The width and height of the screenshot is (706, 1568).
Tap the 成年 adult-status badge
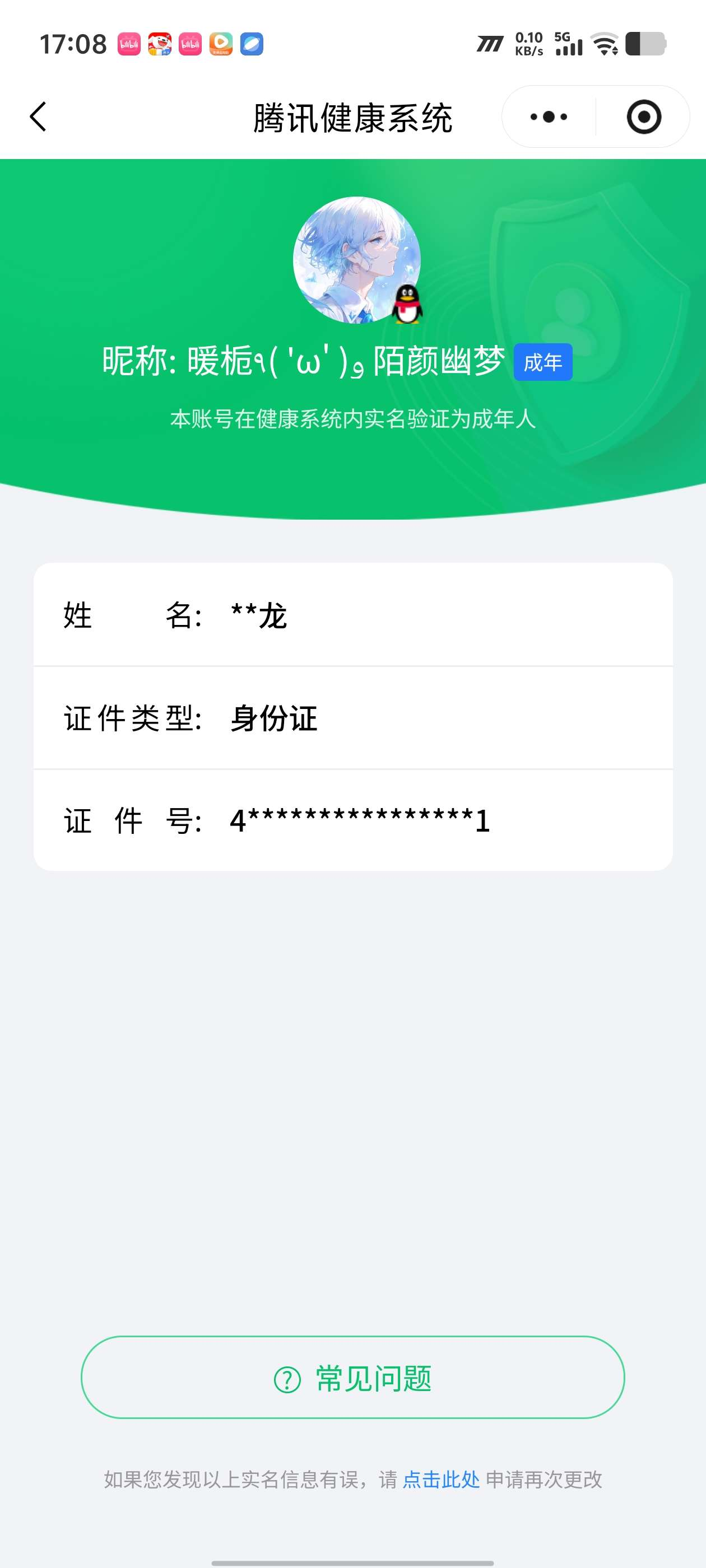(x=544, y=362)
